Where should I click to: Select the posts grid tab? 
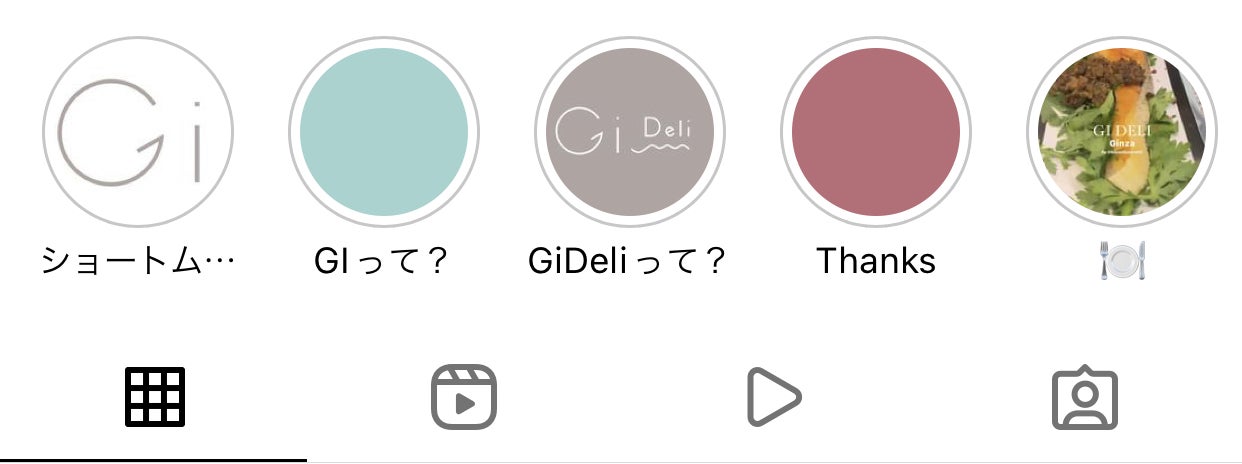155,397
